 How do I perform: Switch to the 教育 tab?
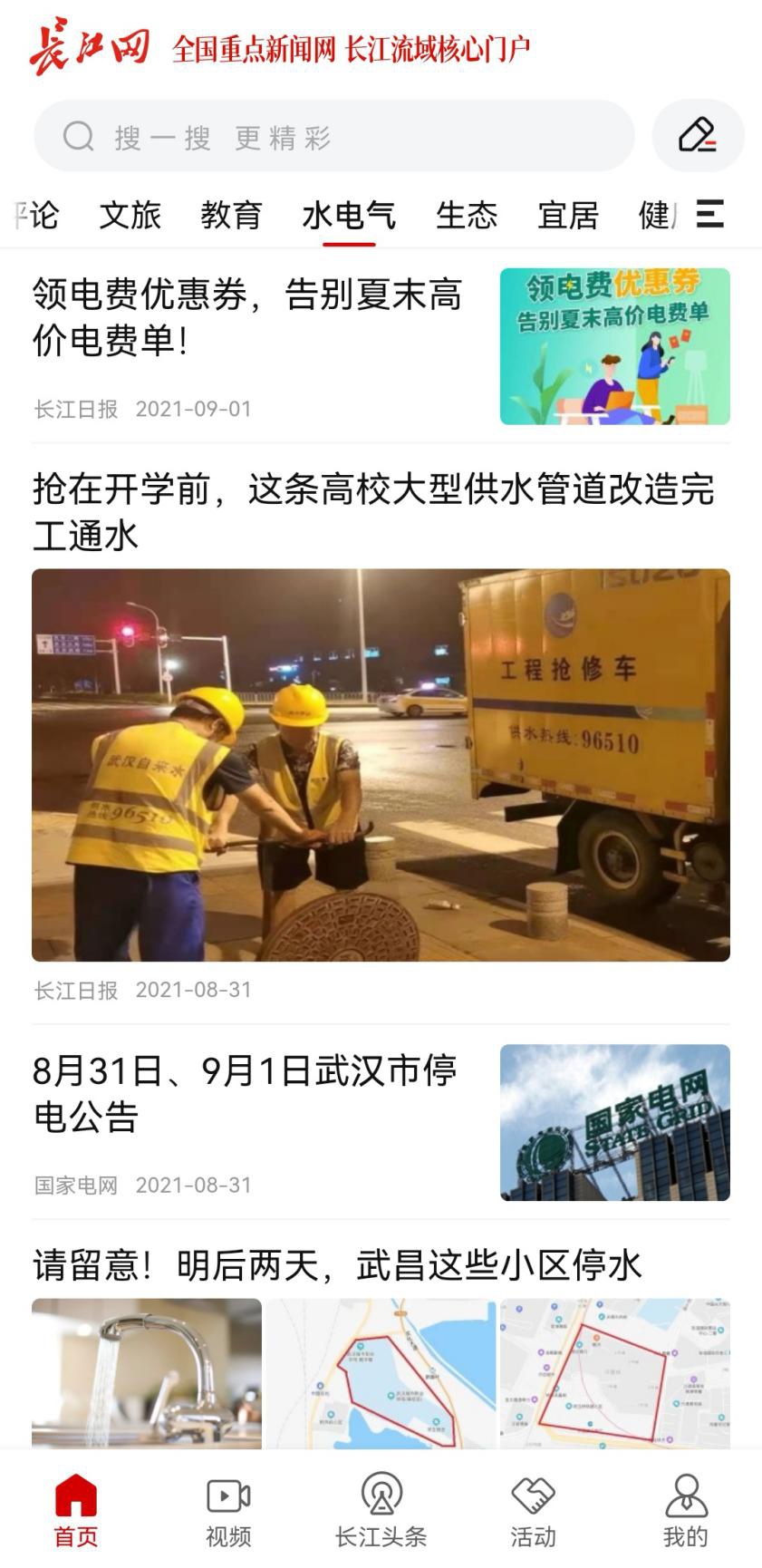[231, 216]
